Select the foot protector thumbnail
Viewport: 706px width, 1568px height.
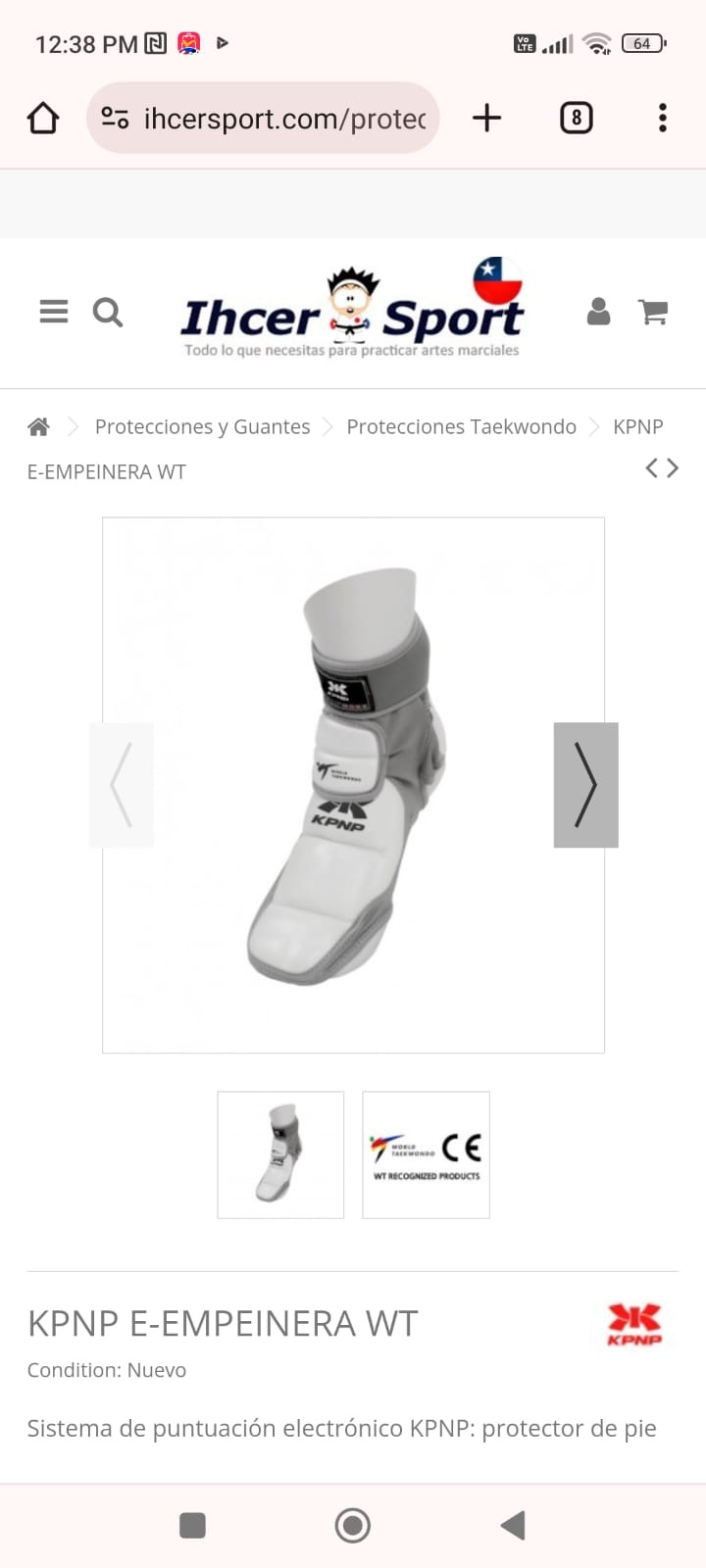click(280, 1154)
